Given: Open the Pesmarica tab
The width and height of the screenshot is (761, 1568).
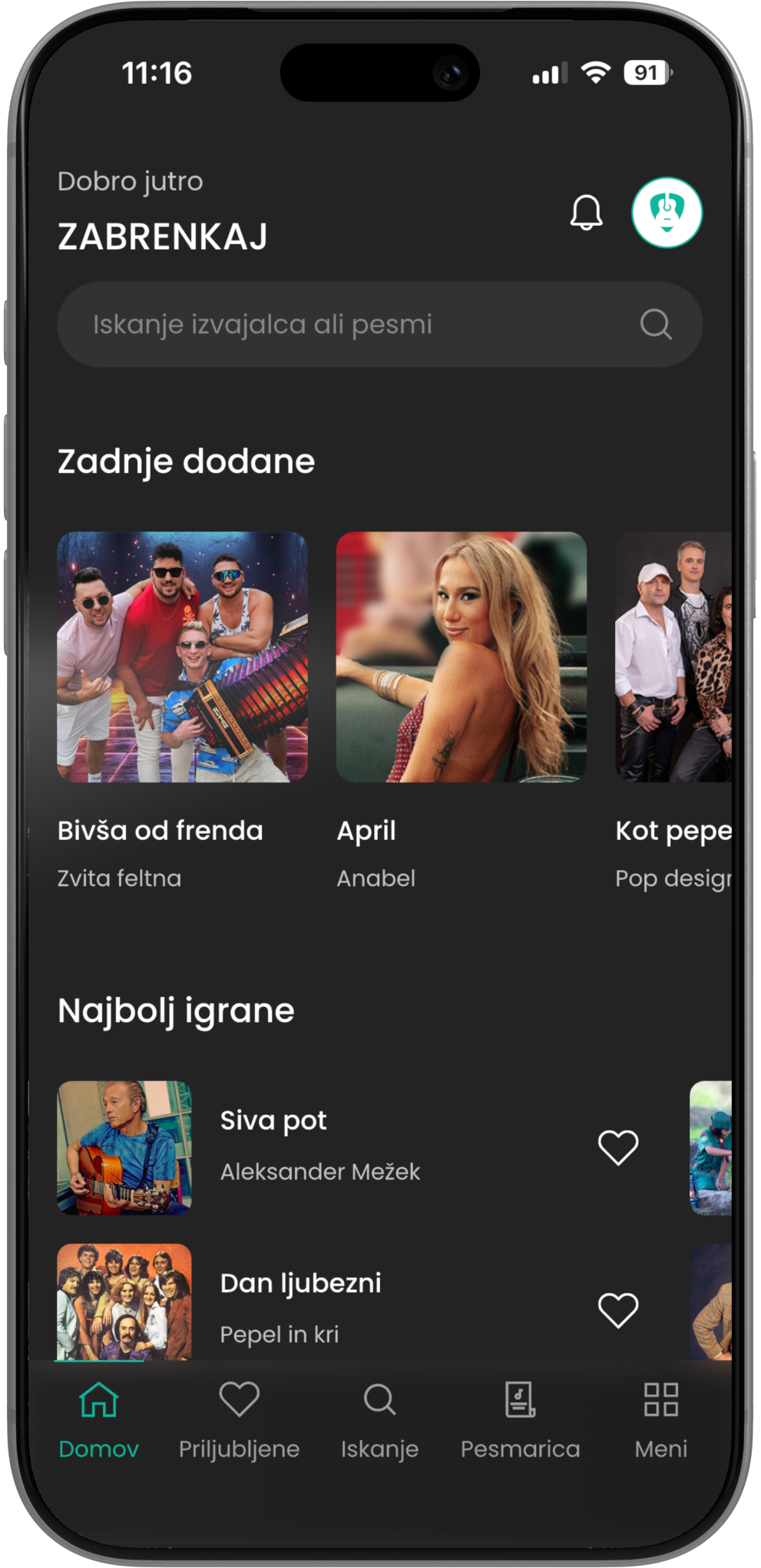Looking at the screenshot, I should (x=520, y=1419).
